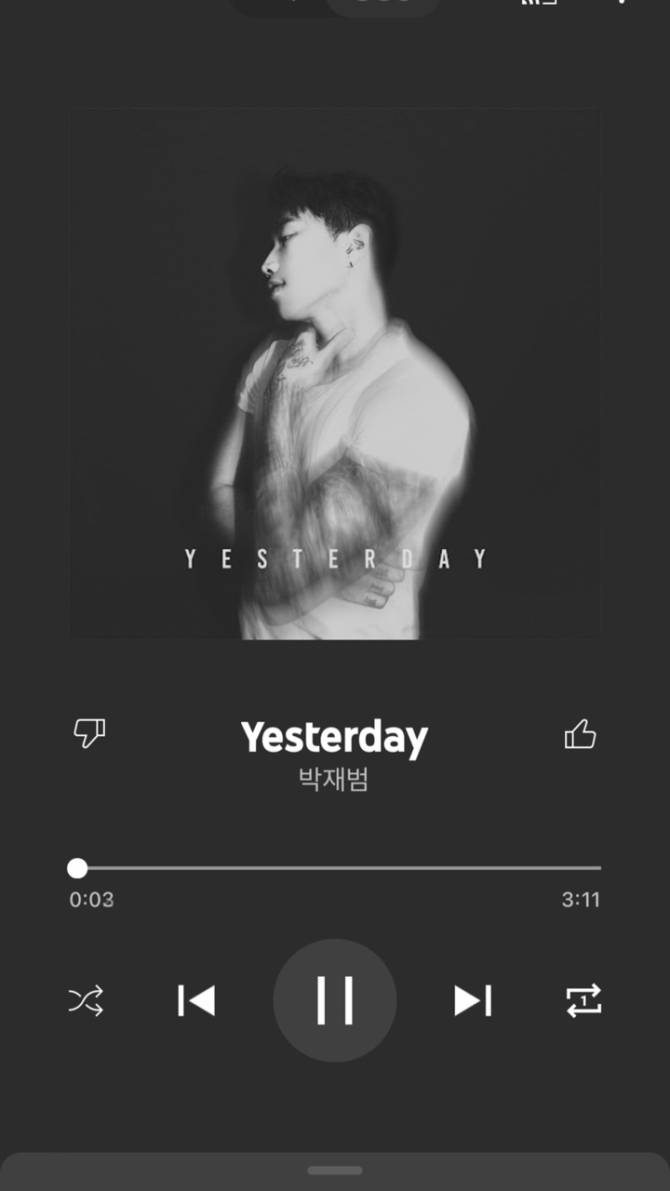Skip to the next track

pyautogui.click(x=472, y=1000)
